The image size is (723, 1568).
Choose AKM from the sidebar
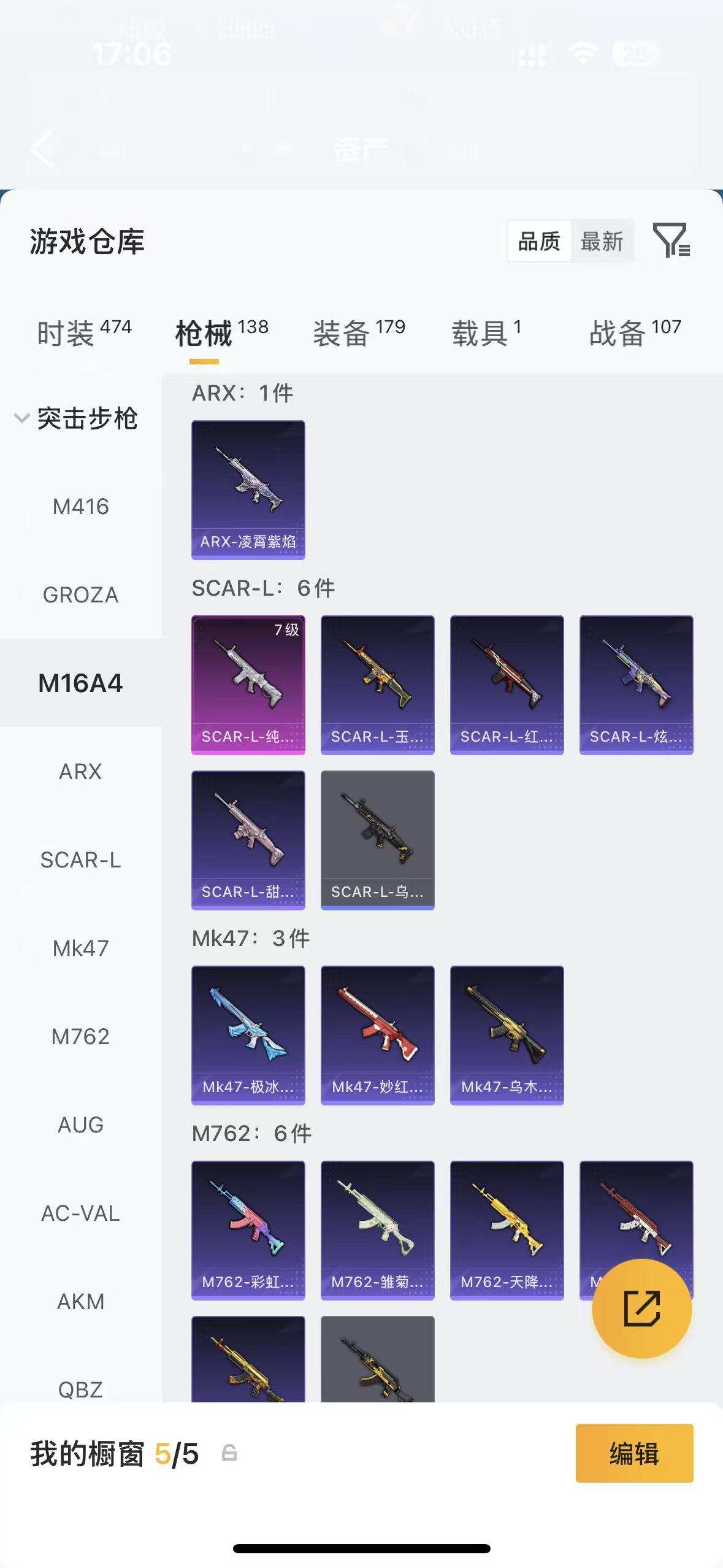point(80,1302)
